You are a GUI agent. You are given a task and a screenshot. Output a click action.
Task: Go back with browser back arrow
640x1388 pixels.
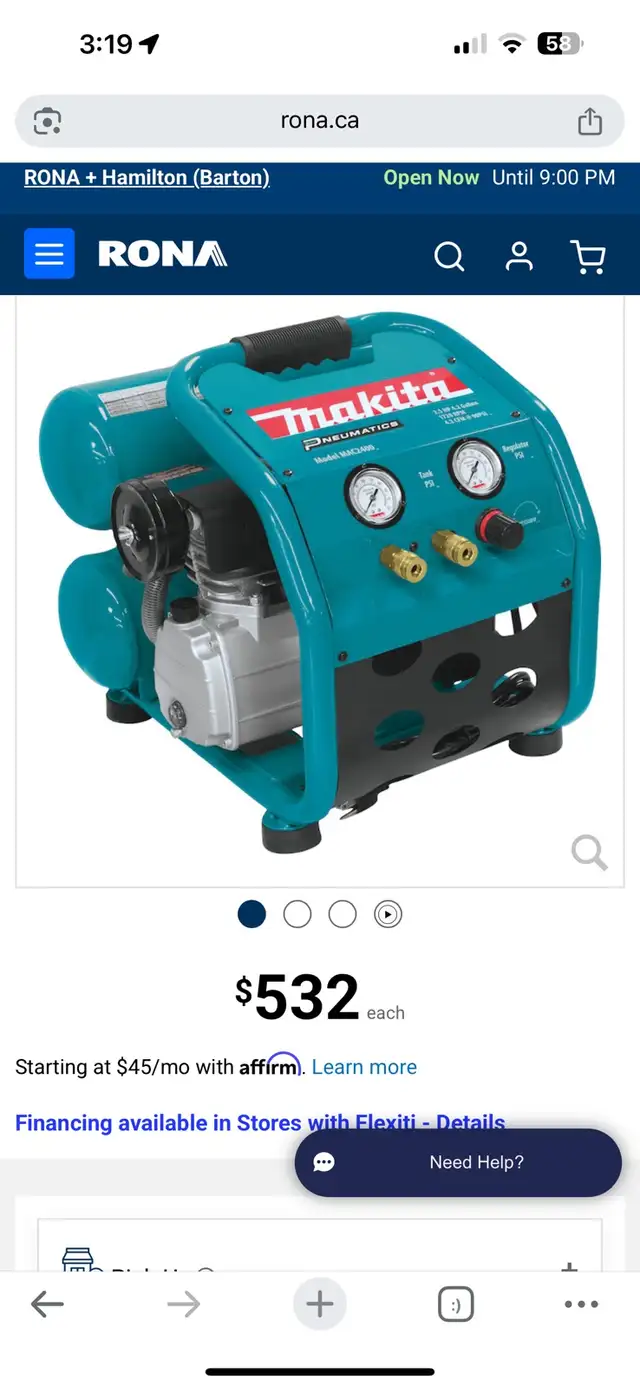(47, 1304)
